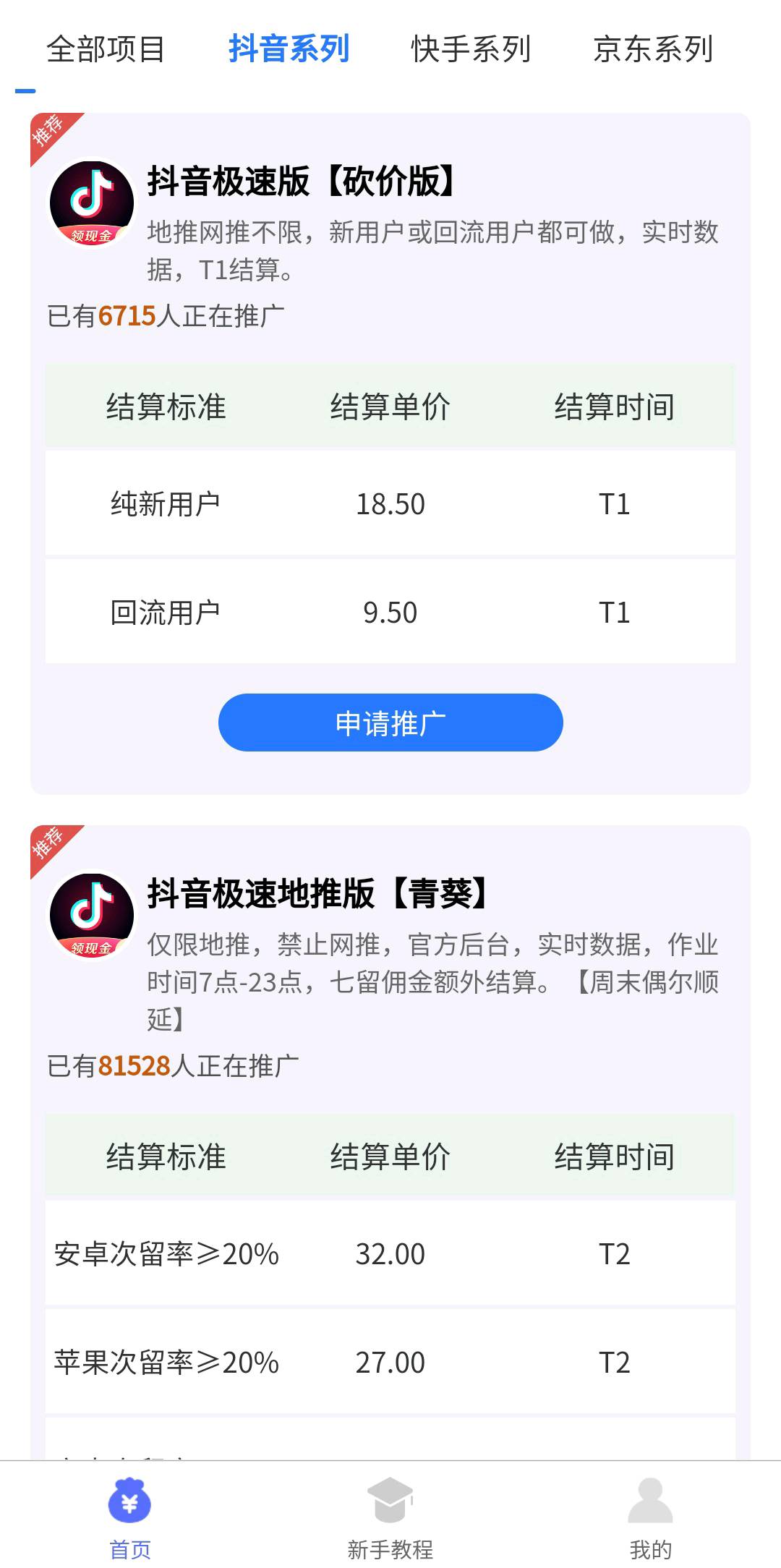Open the 快手系列 tab
781x1568 pixels.
(469, 49)
